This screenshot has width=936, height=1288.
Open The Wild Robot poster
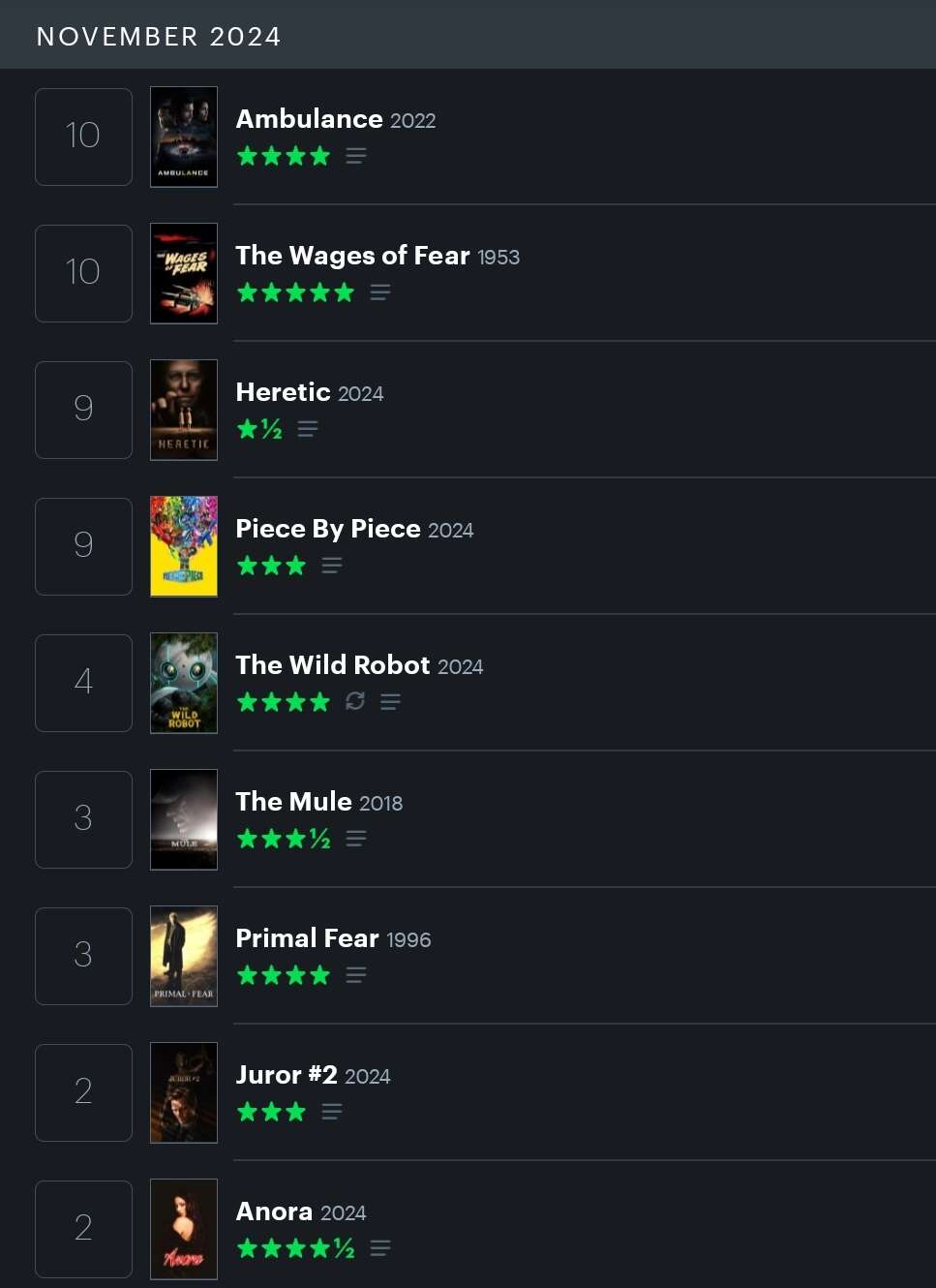click(184, 683)
